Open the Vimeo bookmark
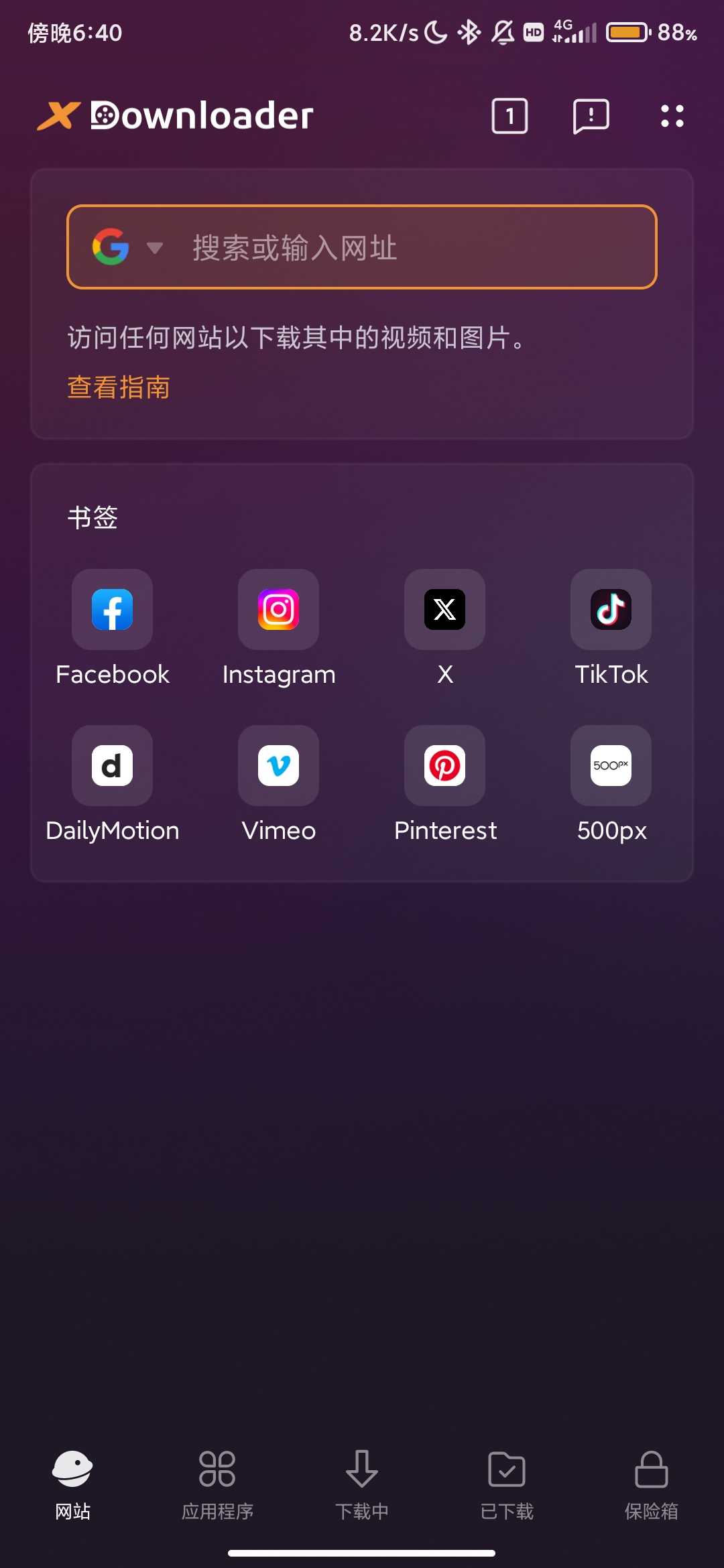The width and height of the screenshot is (724, 1568). 278,766
